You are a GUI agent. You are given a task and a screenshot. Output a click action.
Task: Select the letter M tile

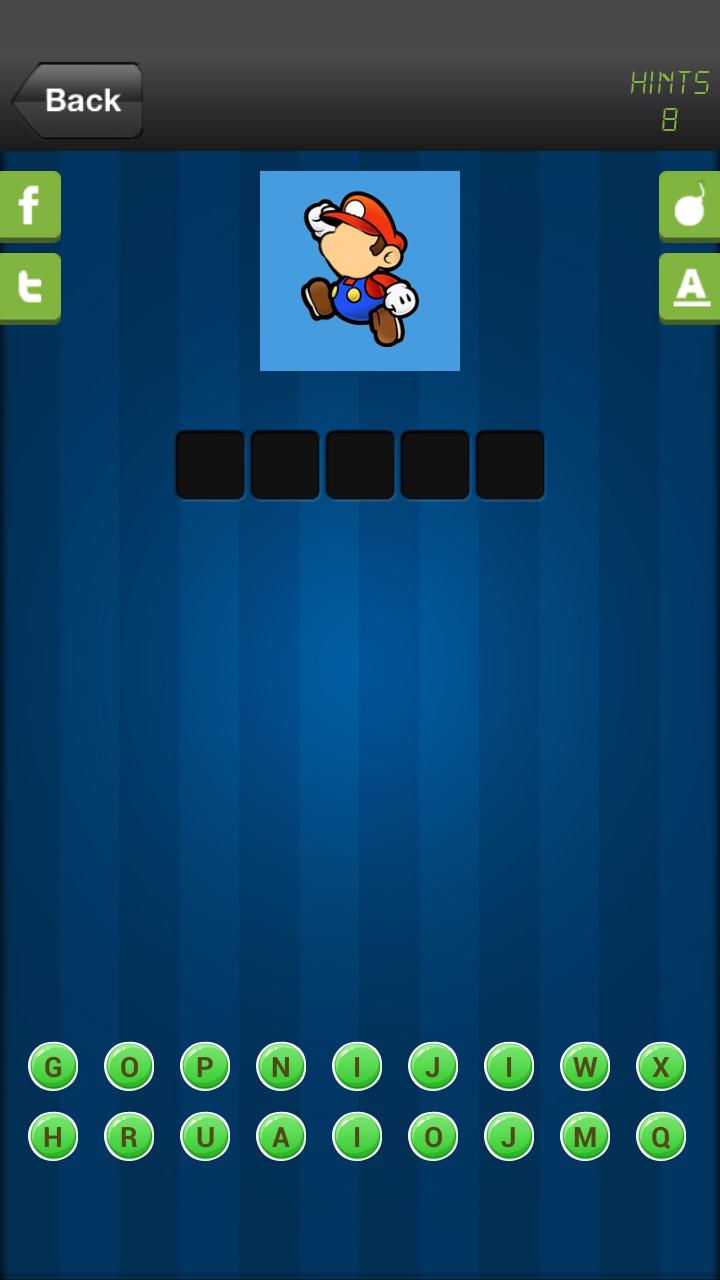[585, 1136]
